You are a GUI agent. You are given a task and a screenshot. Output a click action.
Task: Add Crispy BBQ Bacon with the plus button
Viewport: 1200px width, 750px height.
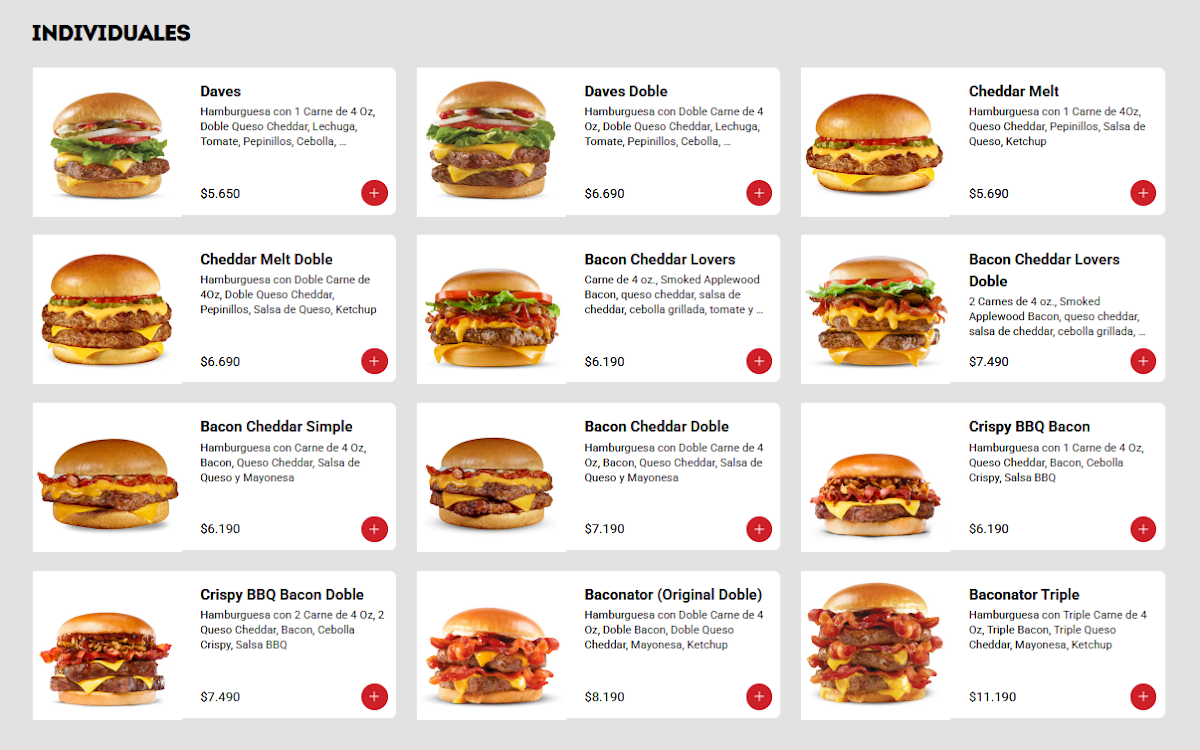click(x=1143, y=529)
